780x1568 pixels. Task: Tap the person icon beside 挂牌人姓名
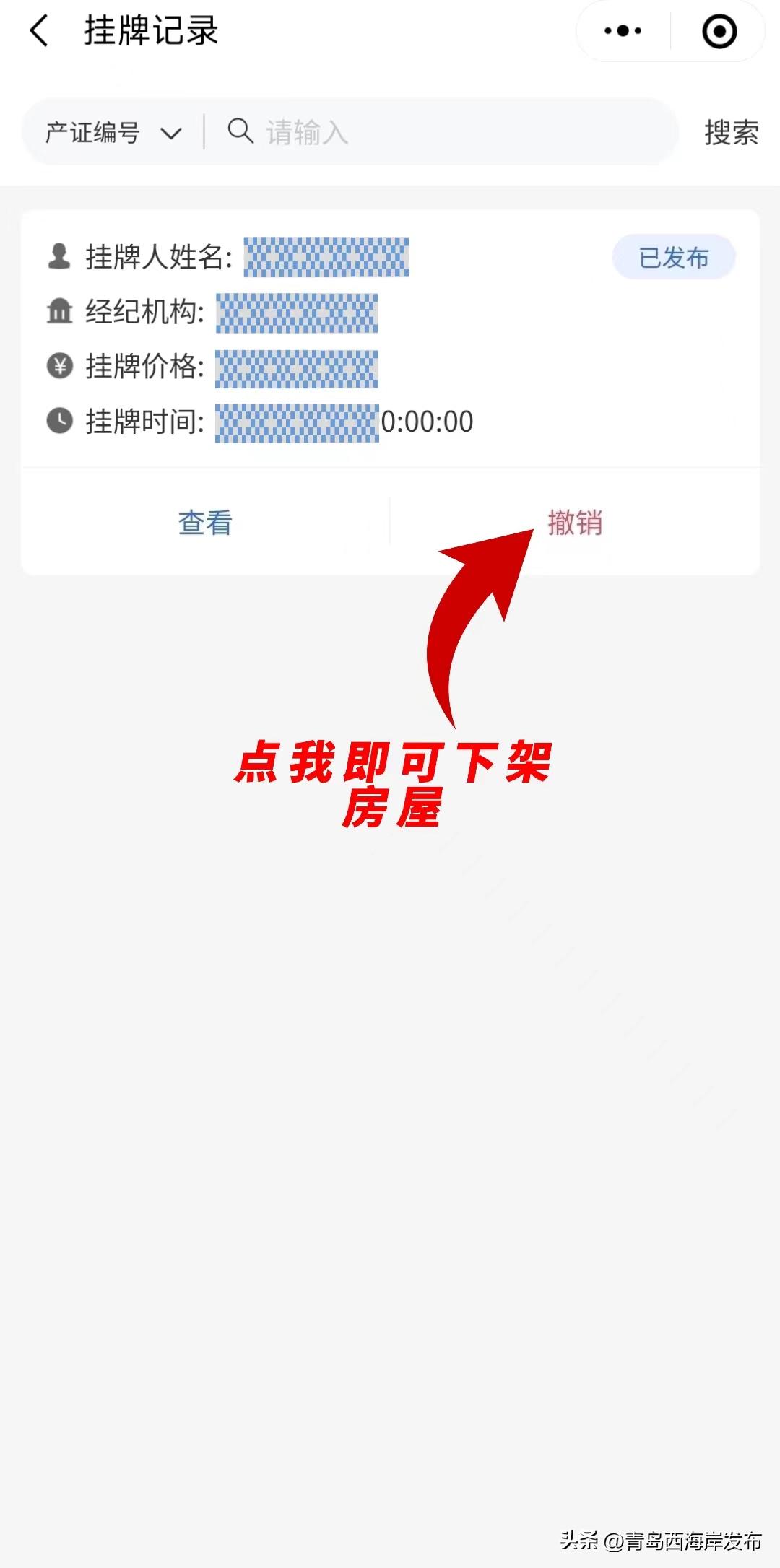(x=61, y=256)
